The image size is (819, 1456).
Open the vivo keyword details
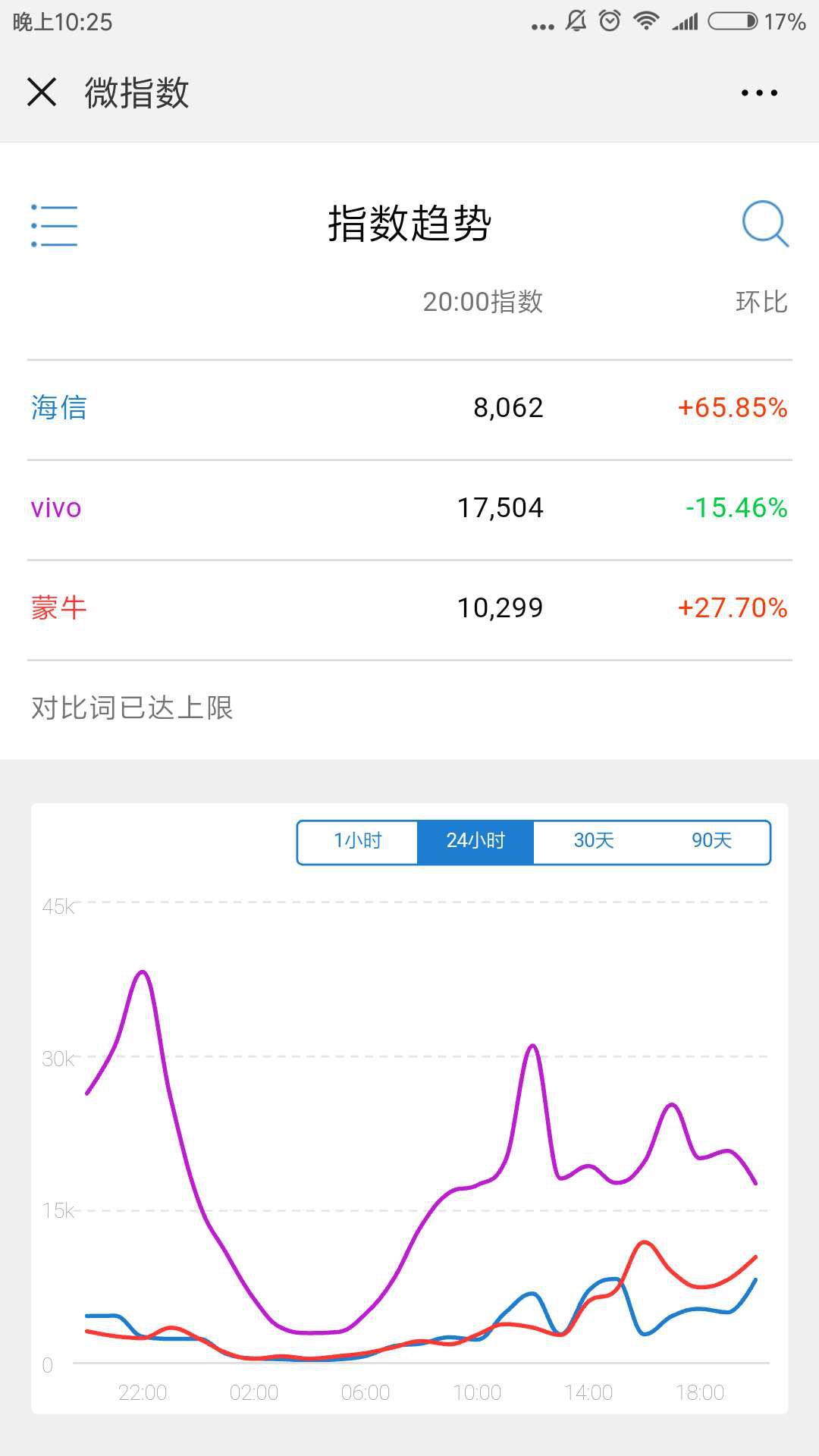pyautogui.click(x=56, y=509)
